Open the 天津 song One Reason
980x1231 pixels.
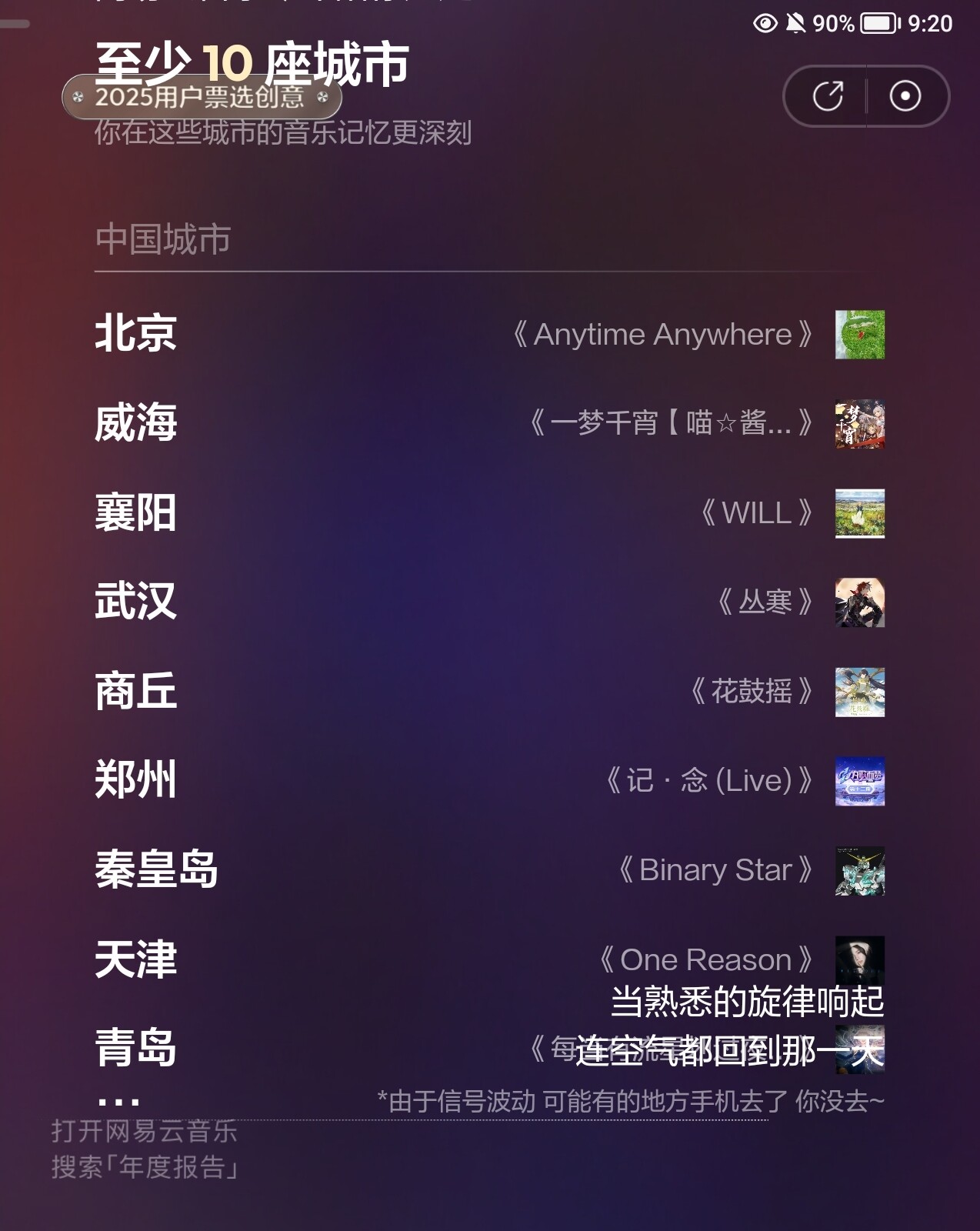pos(705,959)
